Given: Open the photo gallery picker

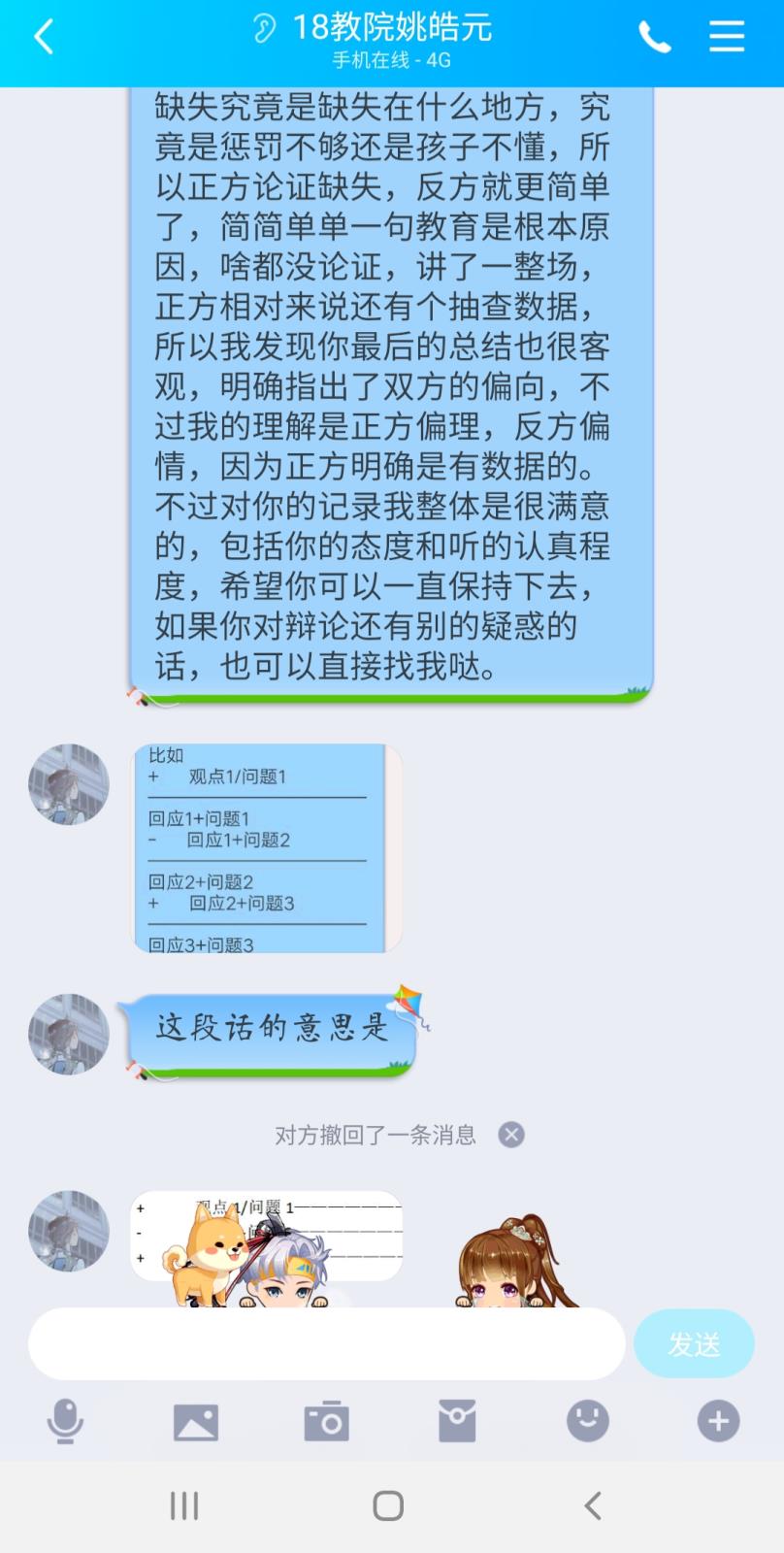Looking at the screenshot, I should (x=196, y=1422).
